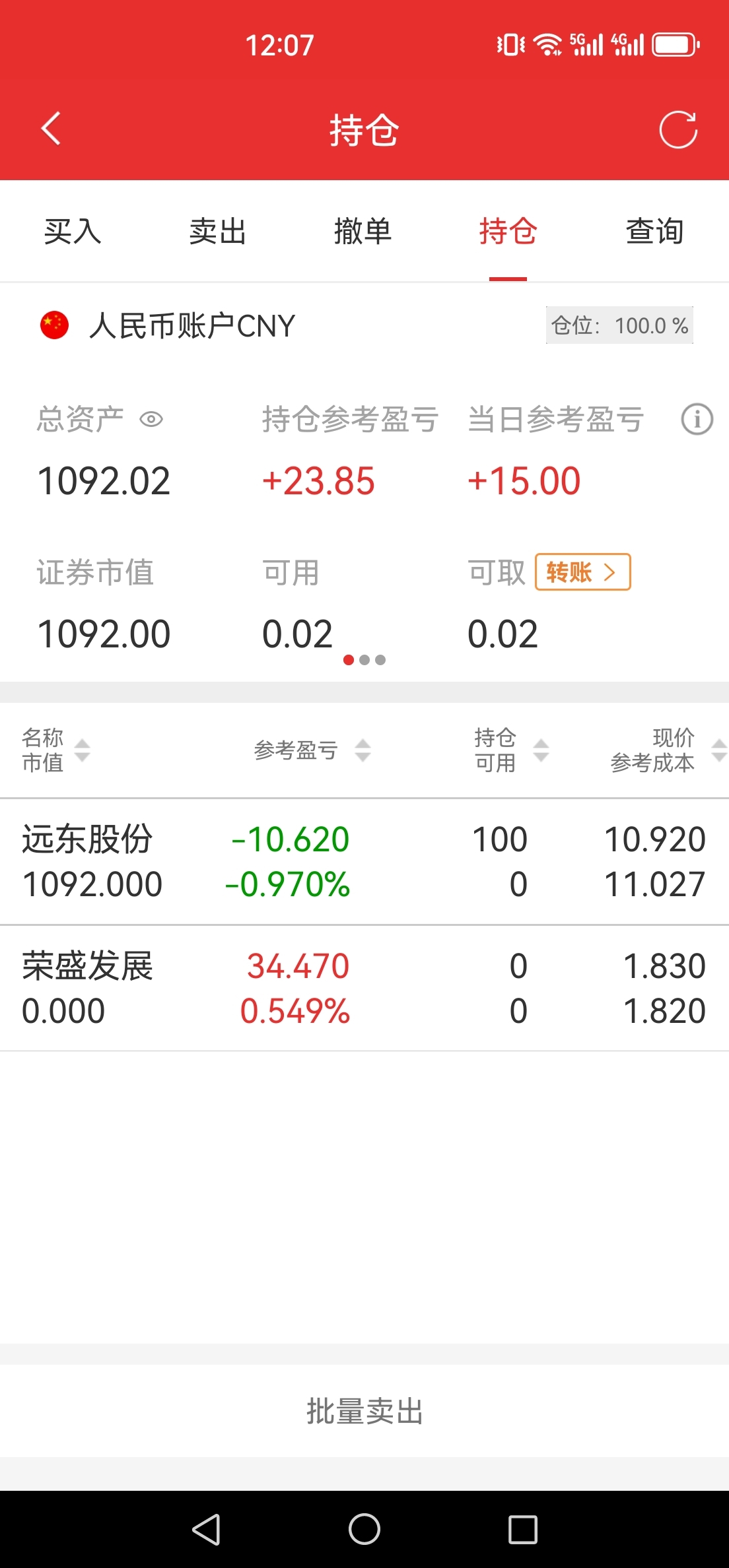Image resolution: width=729 pixels, height=1568 pixels.
Task: Sort by 现价参考成本 column
Action: point(668,750)
